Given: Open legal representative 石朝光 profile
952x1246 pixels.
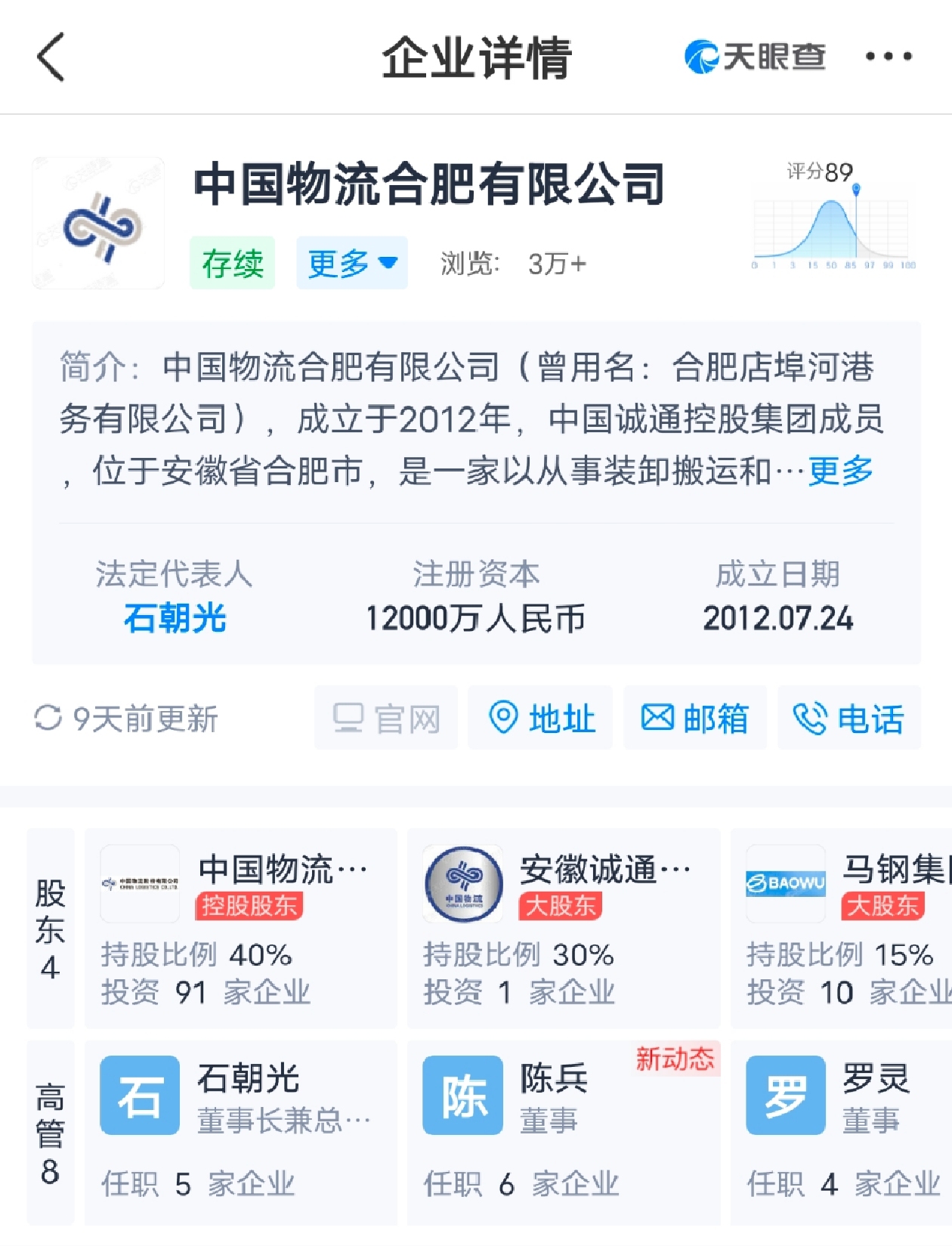Looking at the screenshot, I should click(x=175, y=618).
